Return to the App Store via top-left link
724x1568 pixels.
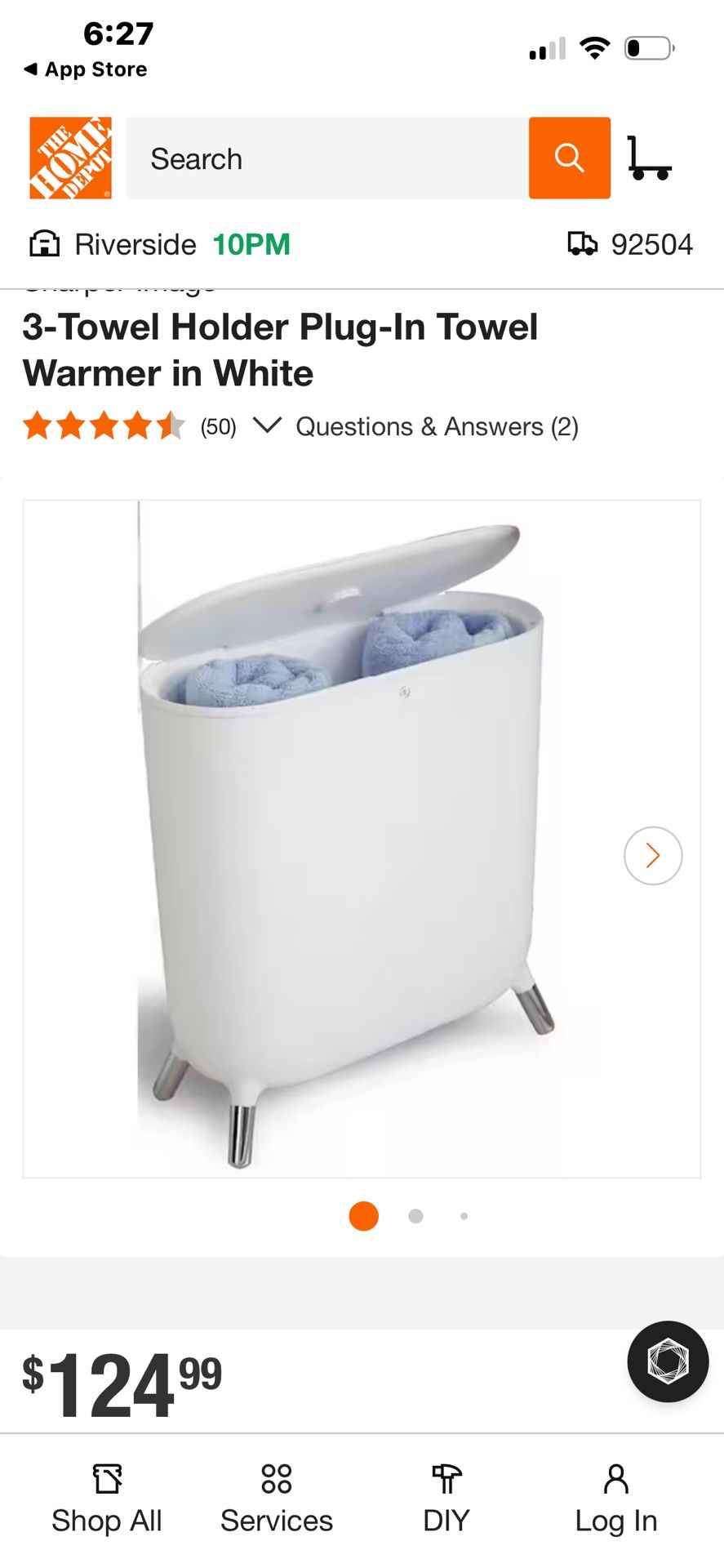[84, 69]
